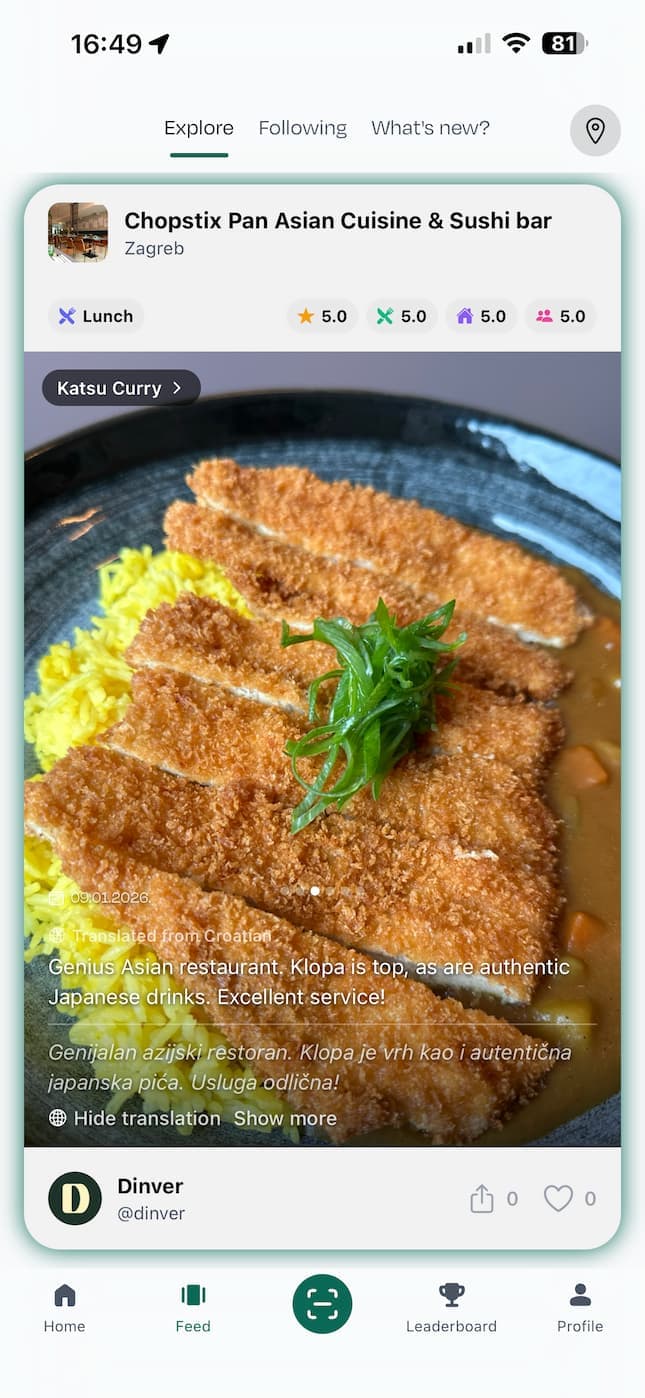Open Chopstix Pan Asian Cuisine restaurant page
645x1398 pixels.
point(337,221)
